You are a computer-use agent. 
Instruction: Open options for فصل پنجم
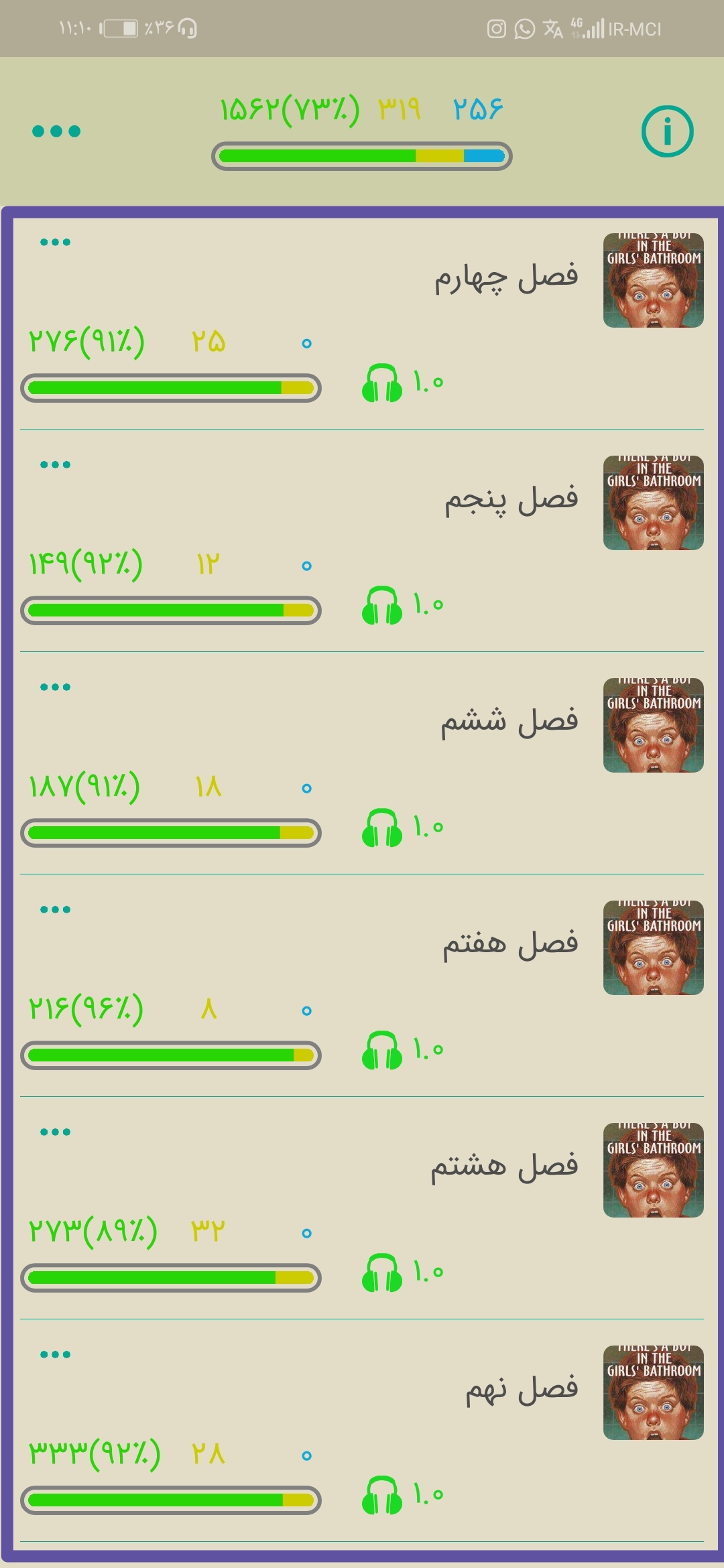(x=55, y=464)
